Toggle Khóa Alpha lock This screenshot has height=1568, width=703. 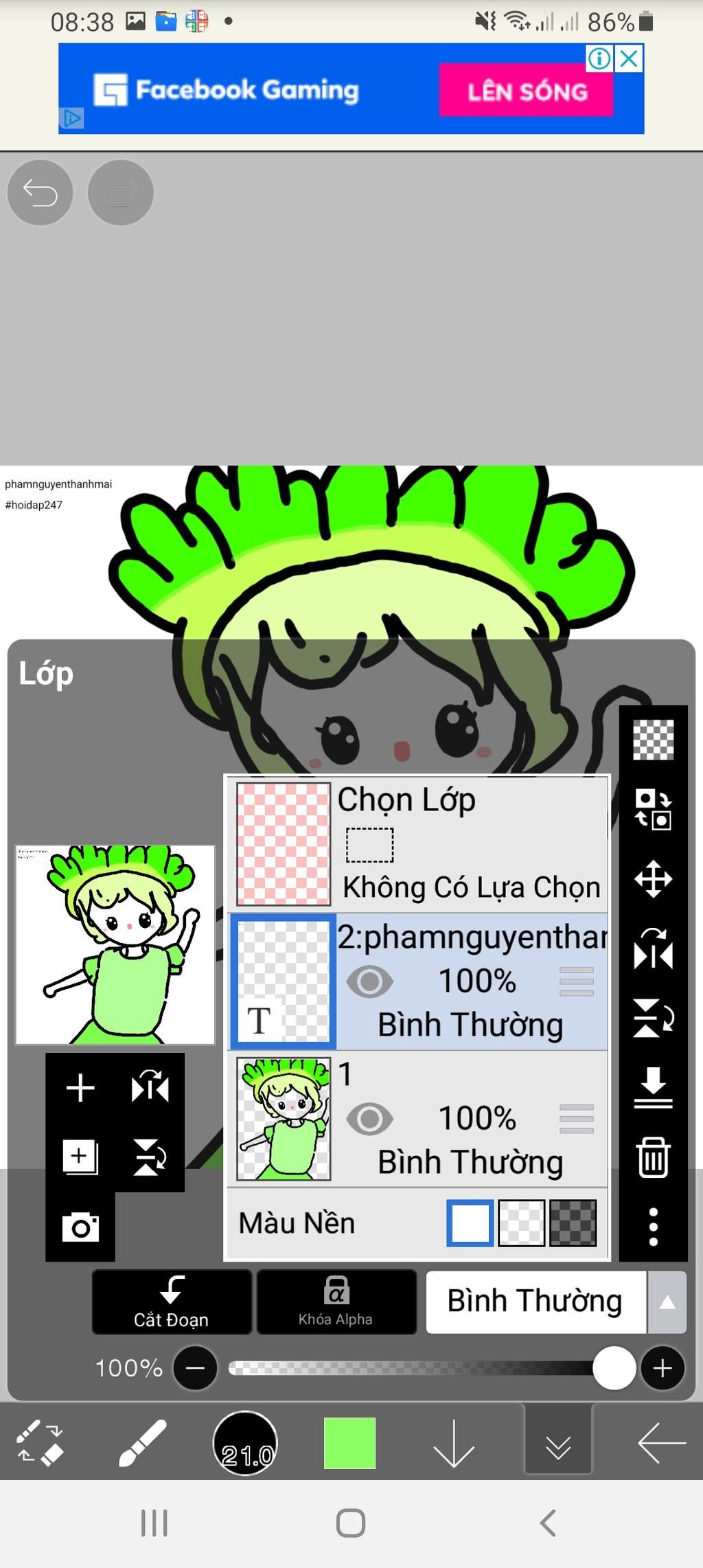(336, 1302)
